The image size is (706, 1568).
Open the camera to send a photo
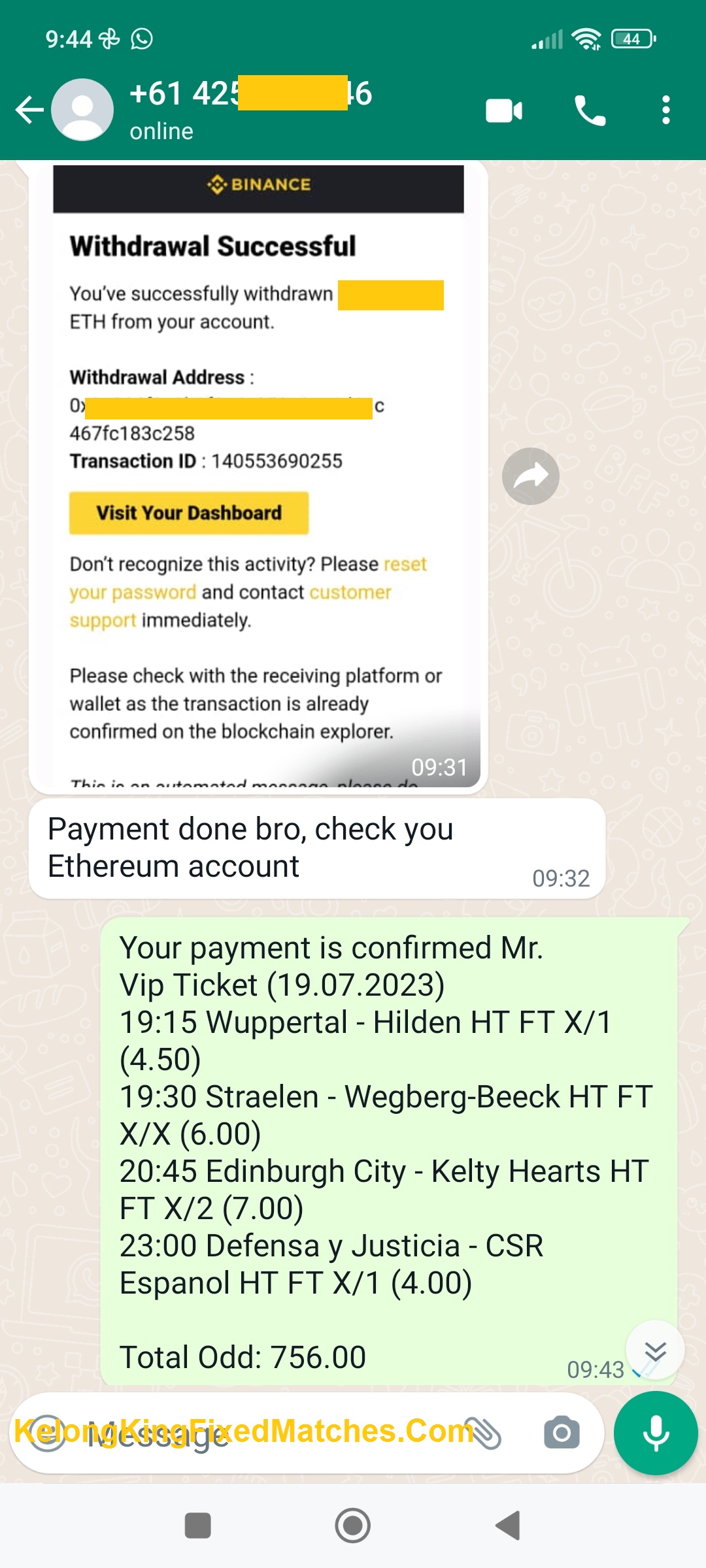pos(562,1433)
